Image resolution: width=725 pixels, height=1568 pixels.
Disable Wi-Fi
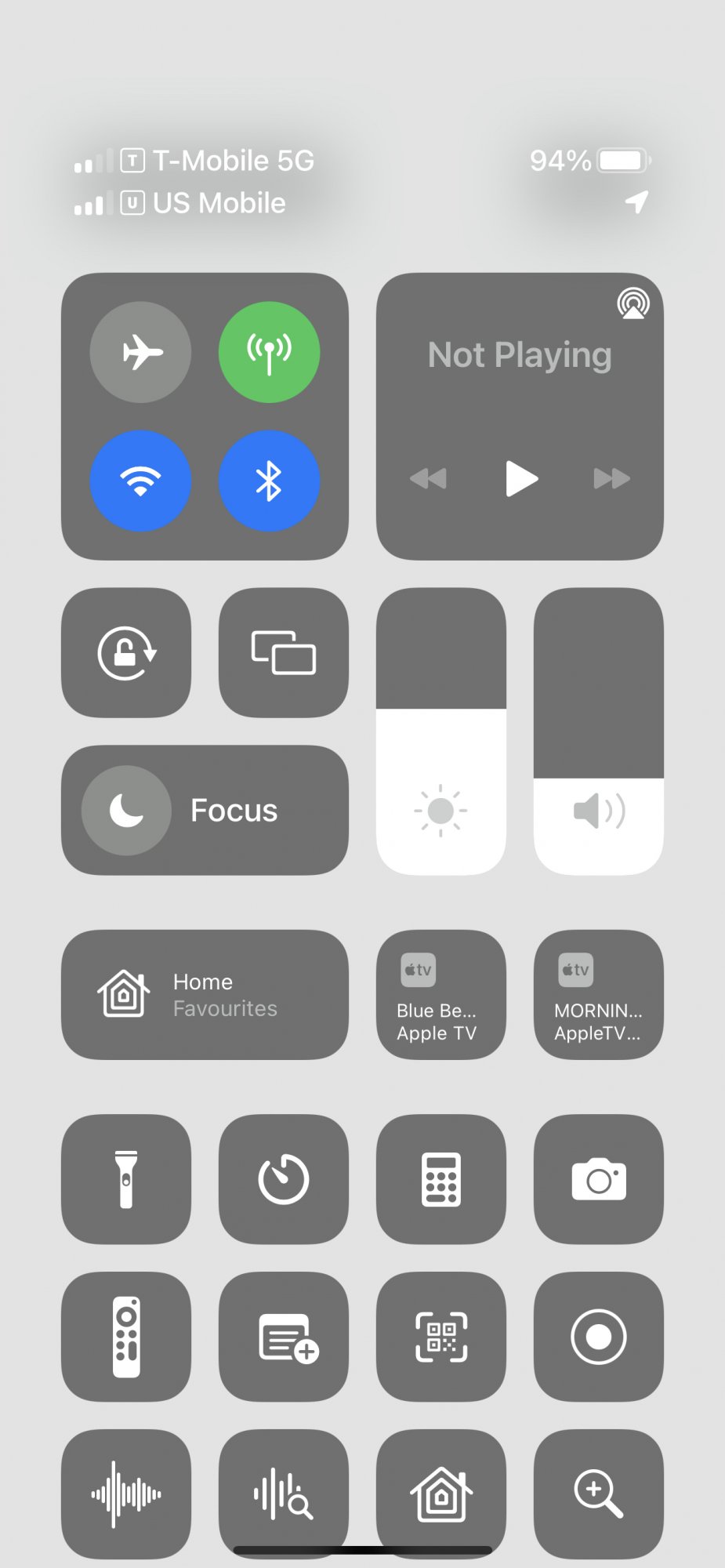141,481
